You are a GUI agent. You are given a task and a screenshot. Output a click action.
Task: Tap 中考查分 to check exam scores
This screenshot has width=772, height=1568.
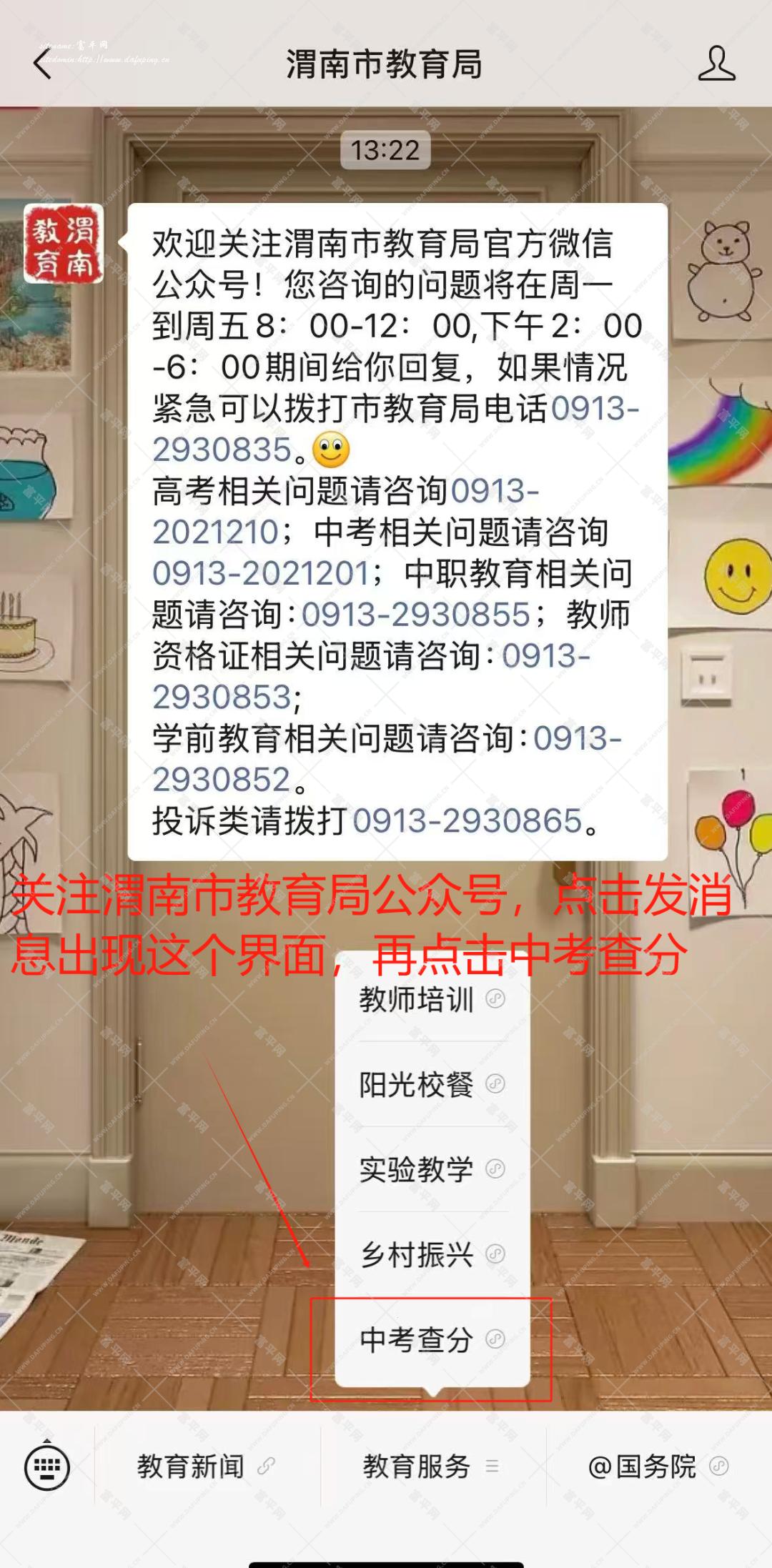[x=431, y=1339]
